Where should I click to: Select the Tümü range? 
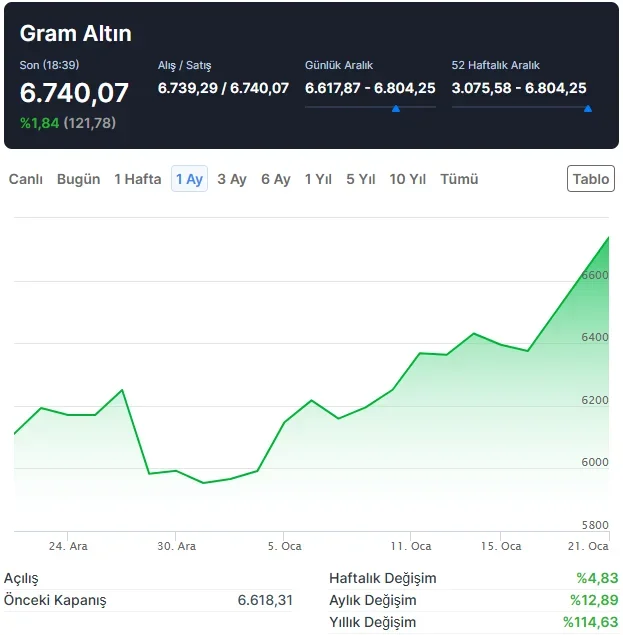[460, 179]
